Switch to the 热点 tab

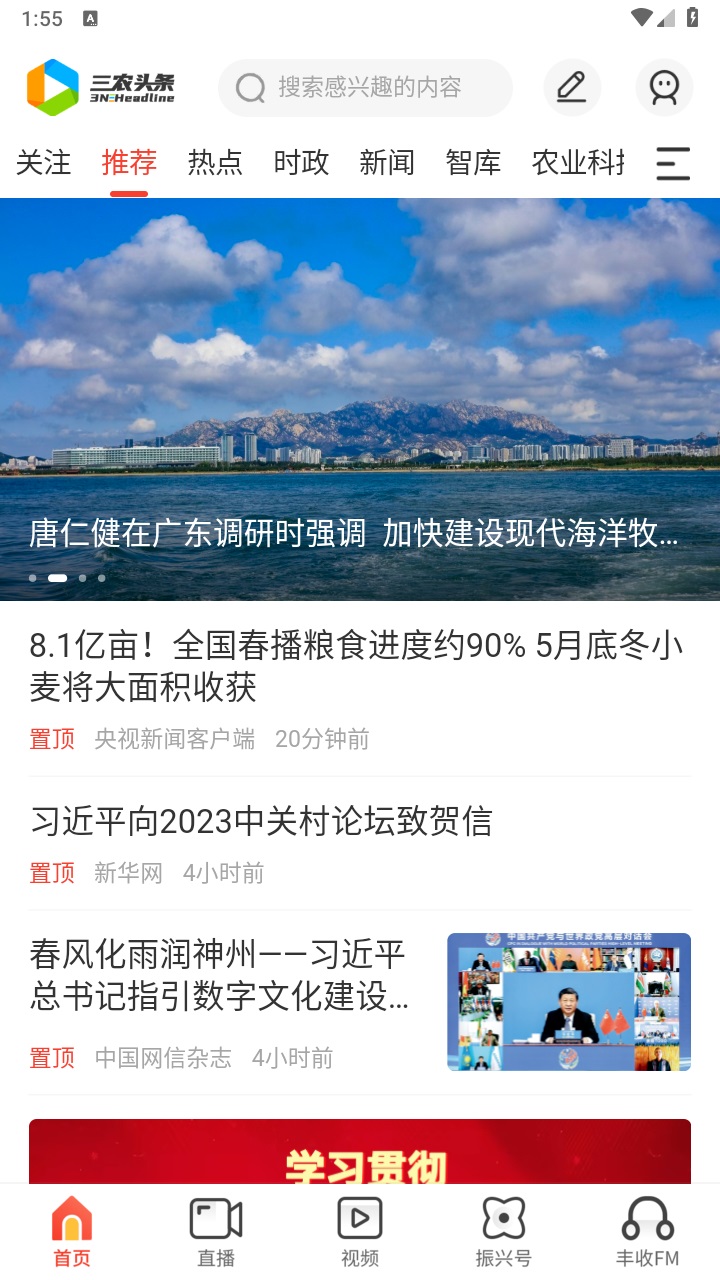(214, 163)
